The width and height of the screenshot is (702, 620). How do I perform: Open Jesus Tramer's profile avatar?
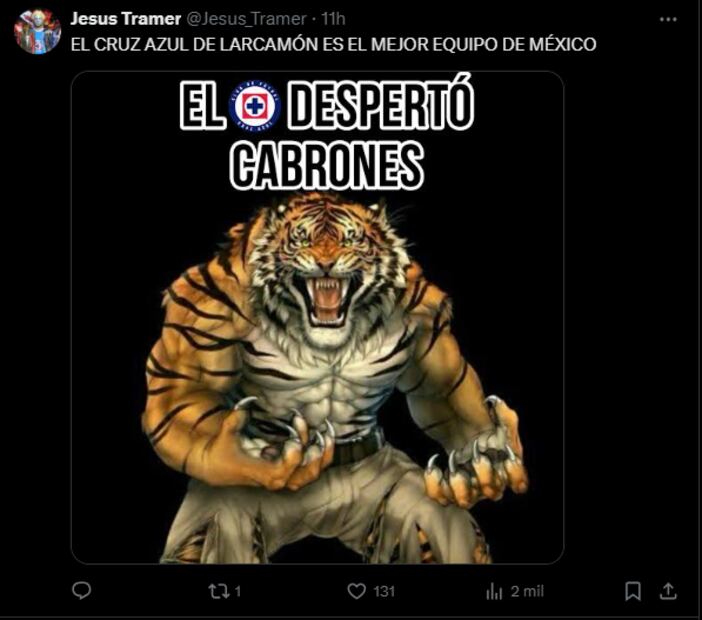pyautogui.click(x=37, y=32)
